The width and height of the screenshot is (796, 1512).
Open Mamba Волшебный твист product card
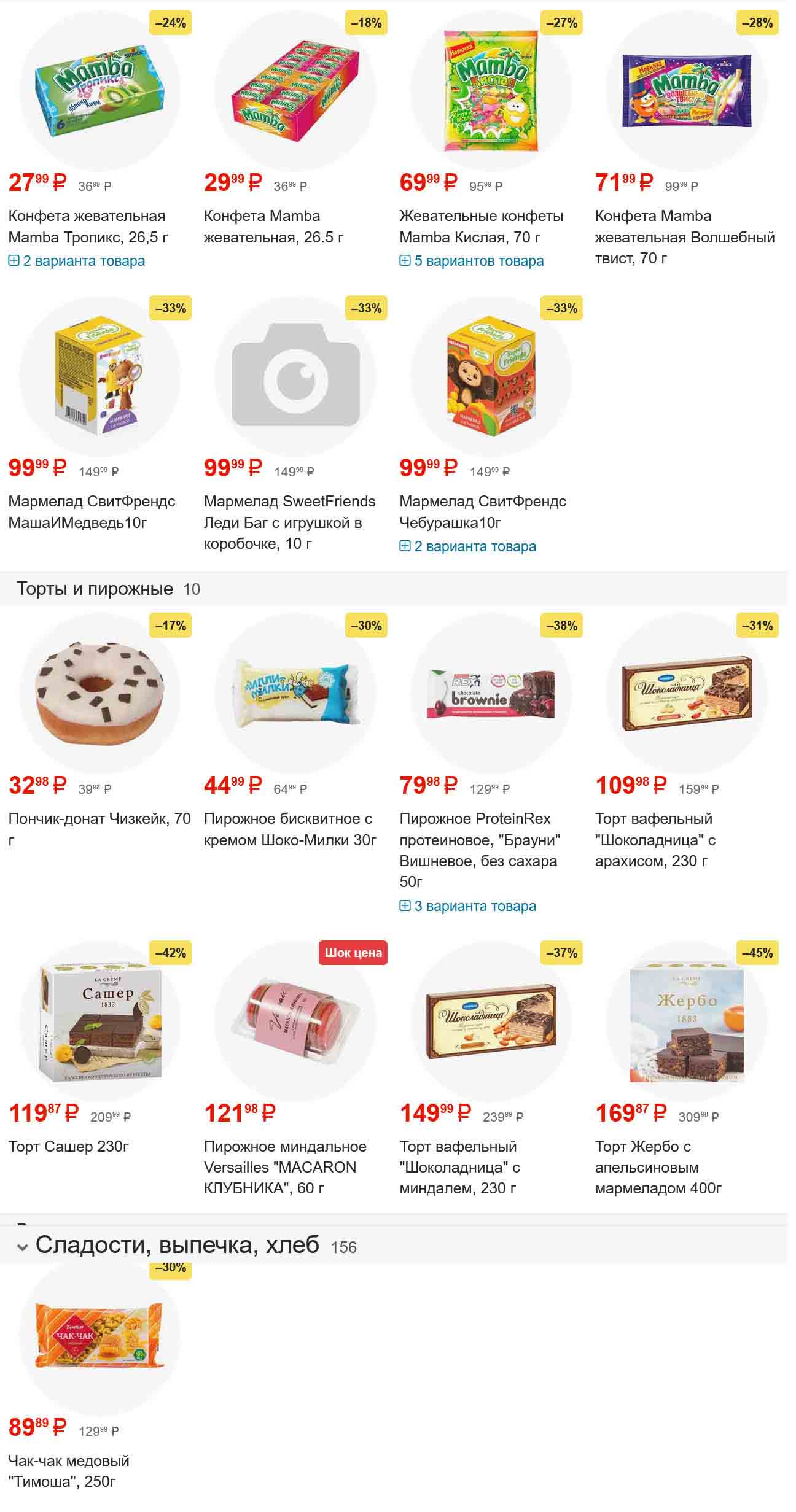[684, 236]
